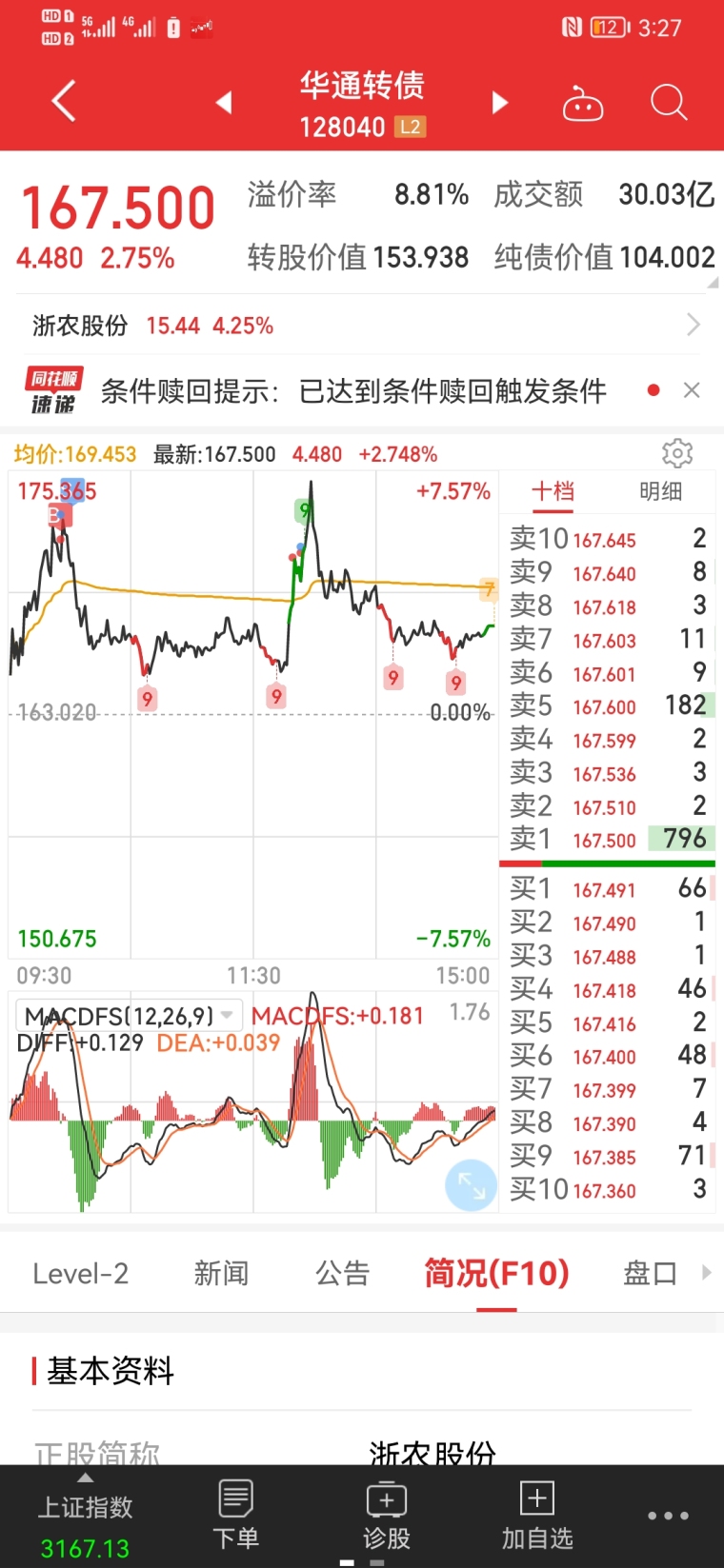Screen dimensions: 724x1568
Task: Tap 下单 to place an order
Action: [x=235, y=1516]
